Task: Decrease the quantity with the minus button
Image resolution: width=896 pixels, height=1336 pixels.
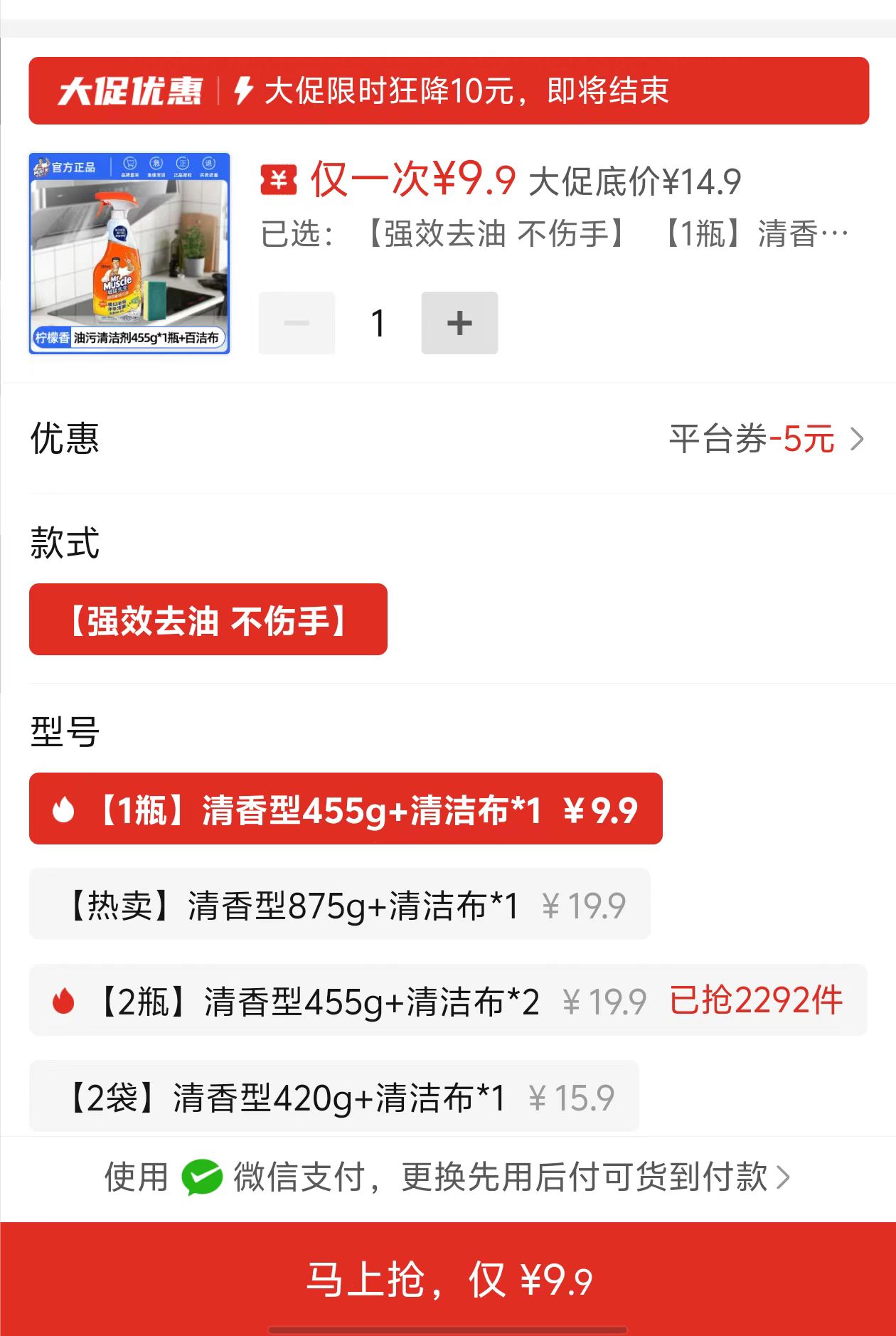Action: 297,323
